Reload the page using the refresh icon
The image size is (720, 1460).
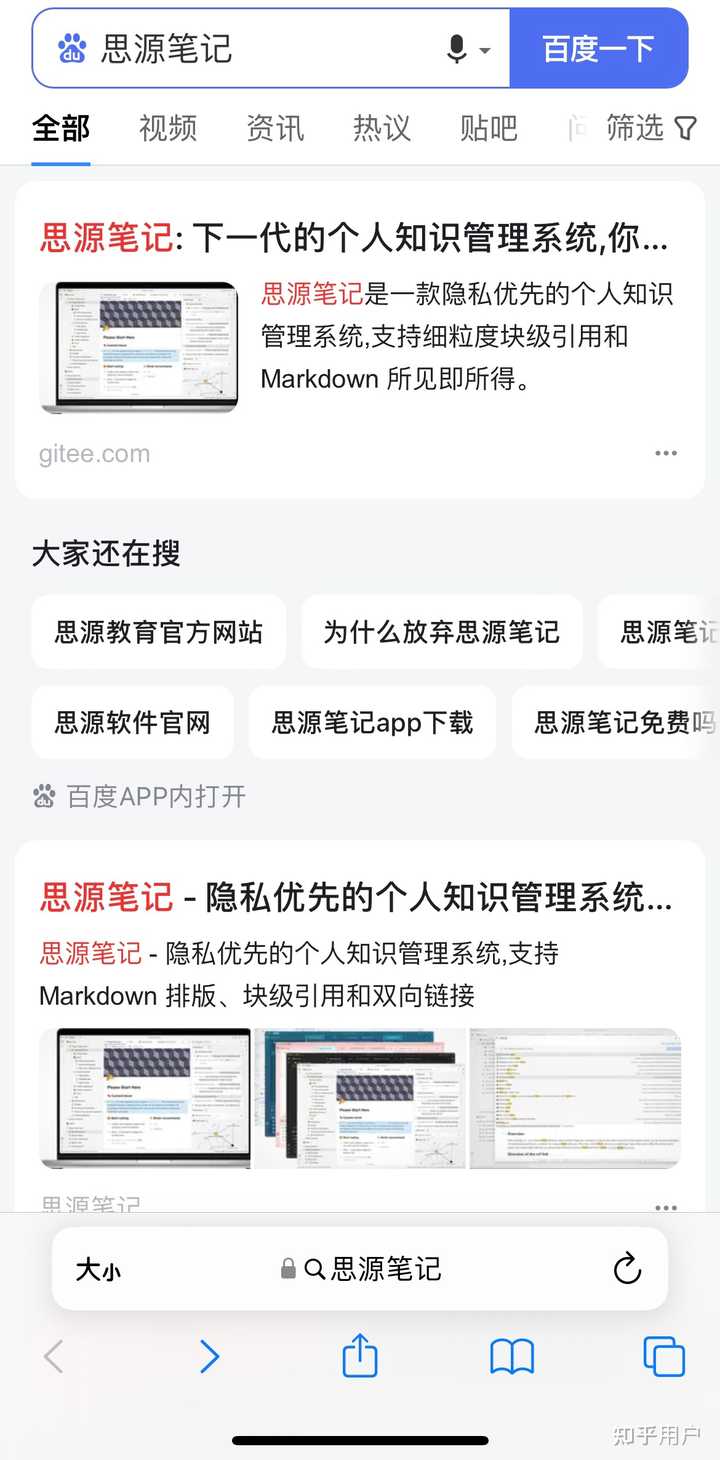[628, 1268]
